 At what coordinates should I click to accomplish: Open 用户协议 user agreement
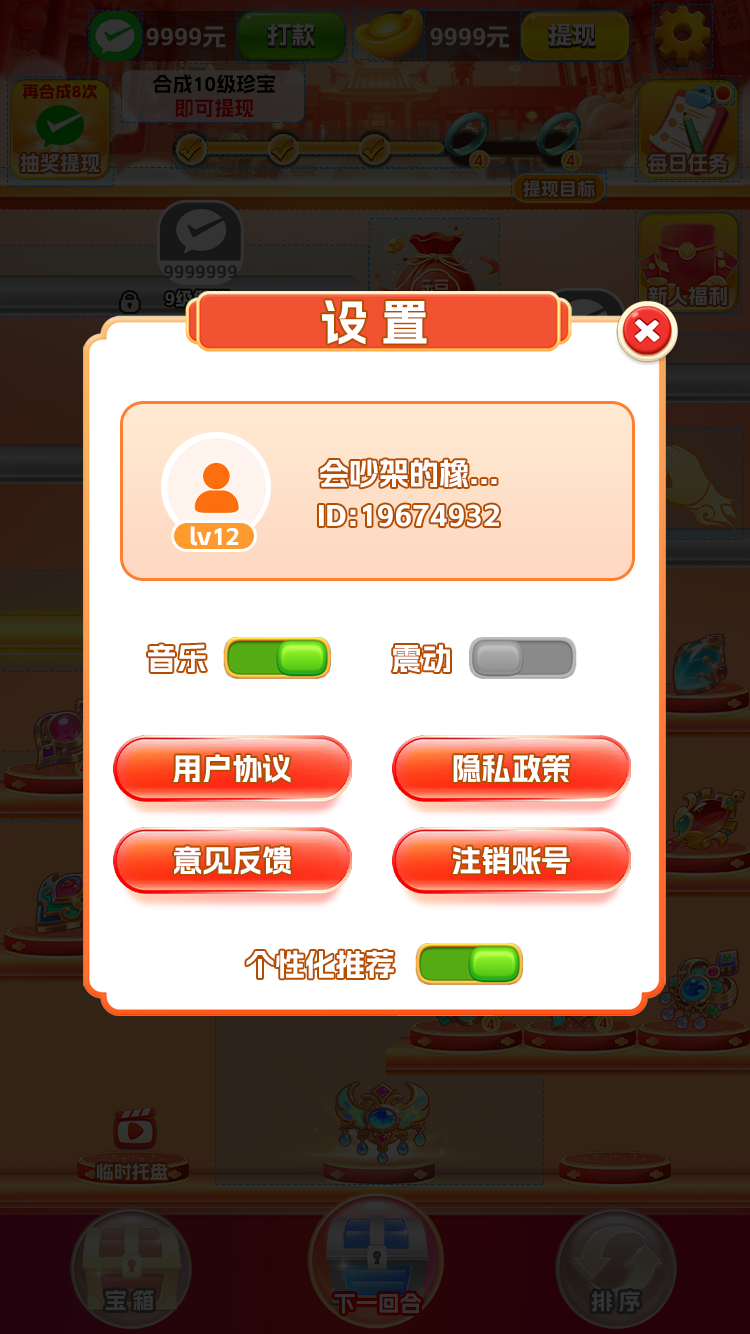(x=232, y=768)
